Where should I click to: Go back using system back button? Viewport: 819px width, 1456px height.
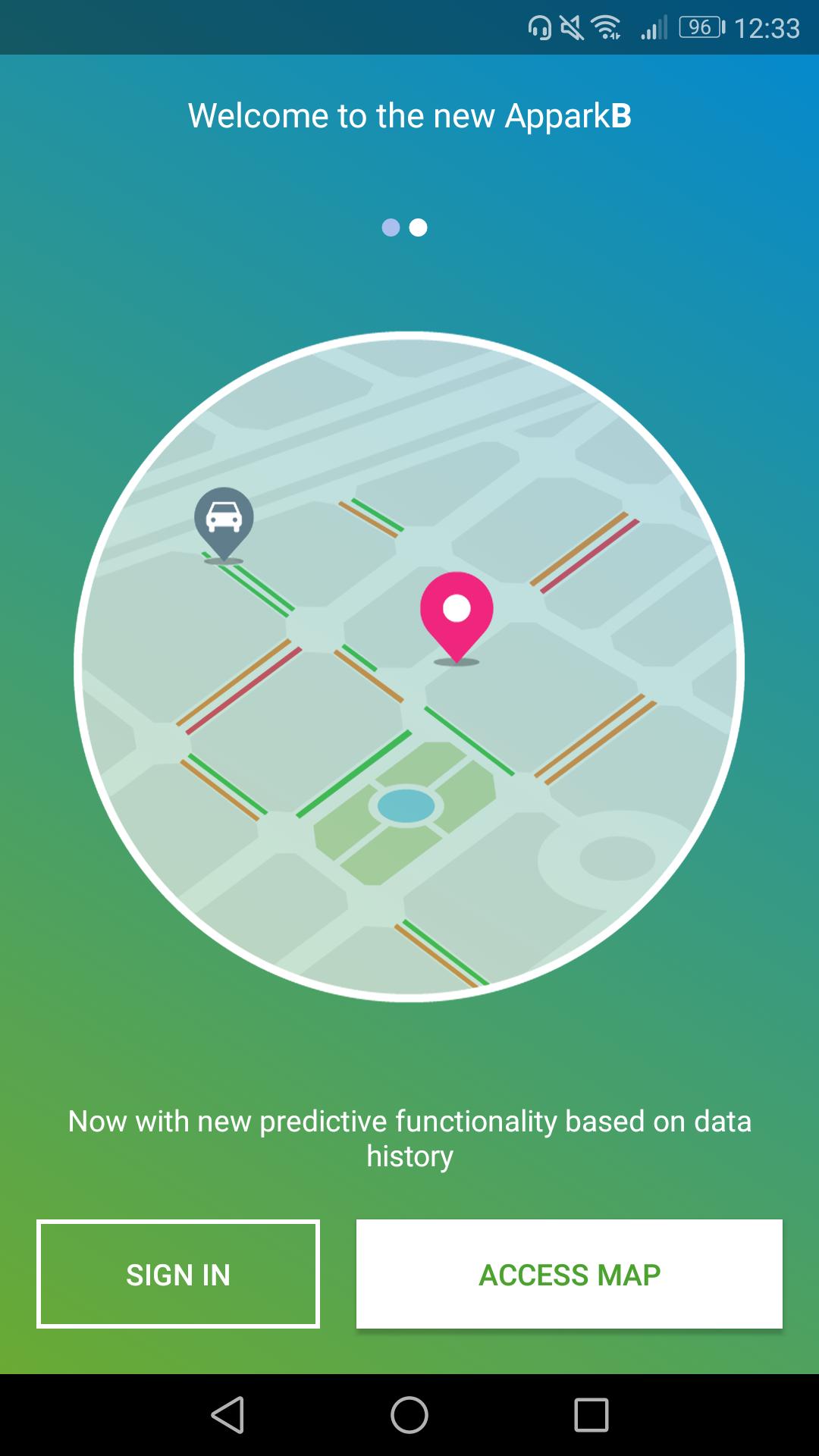(x=227, y=1415)
